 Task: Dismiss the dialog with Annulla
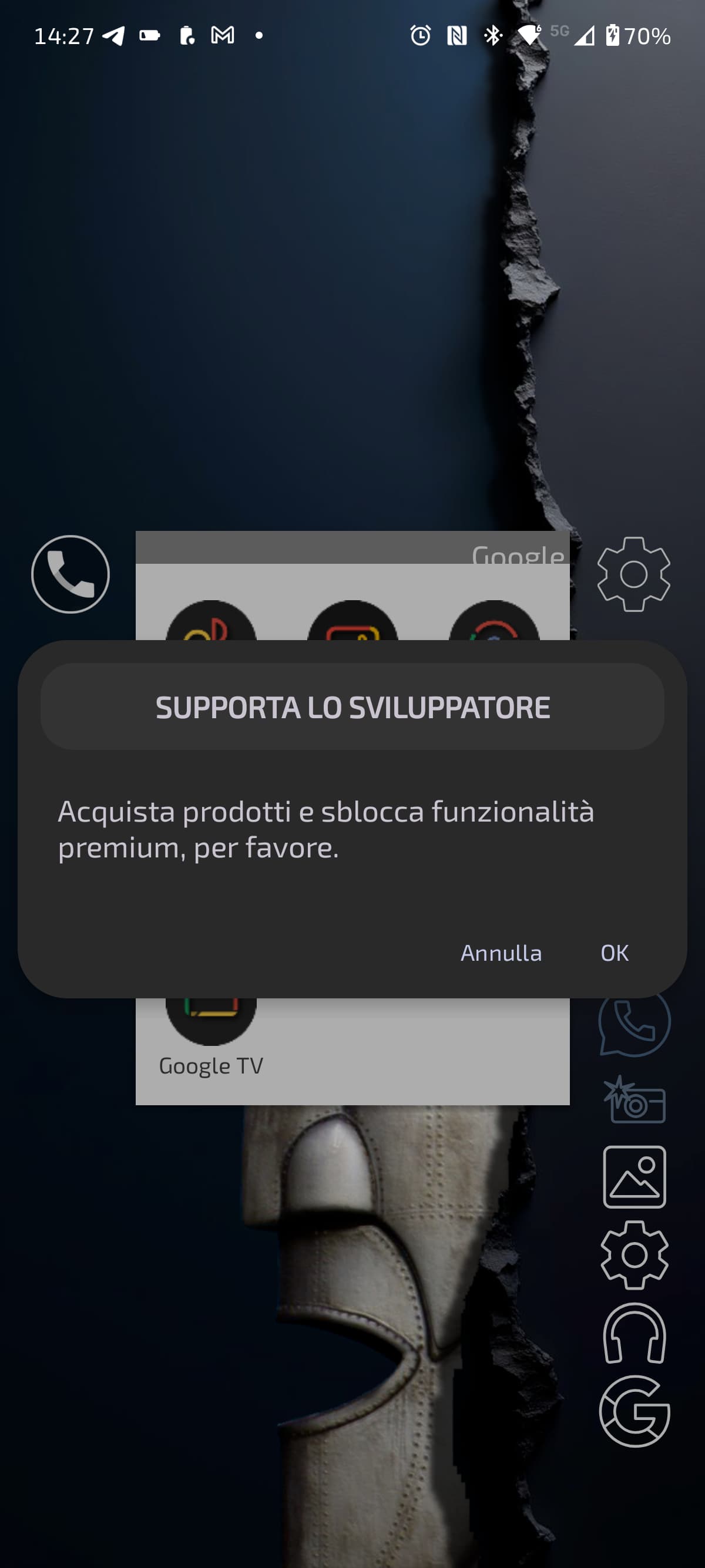[x=501, y=953]
